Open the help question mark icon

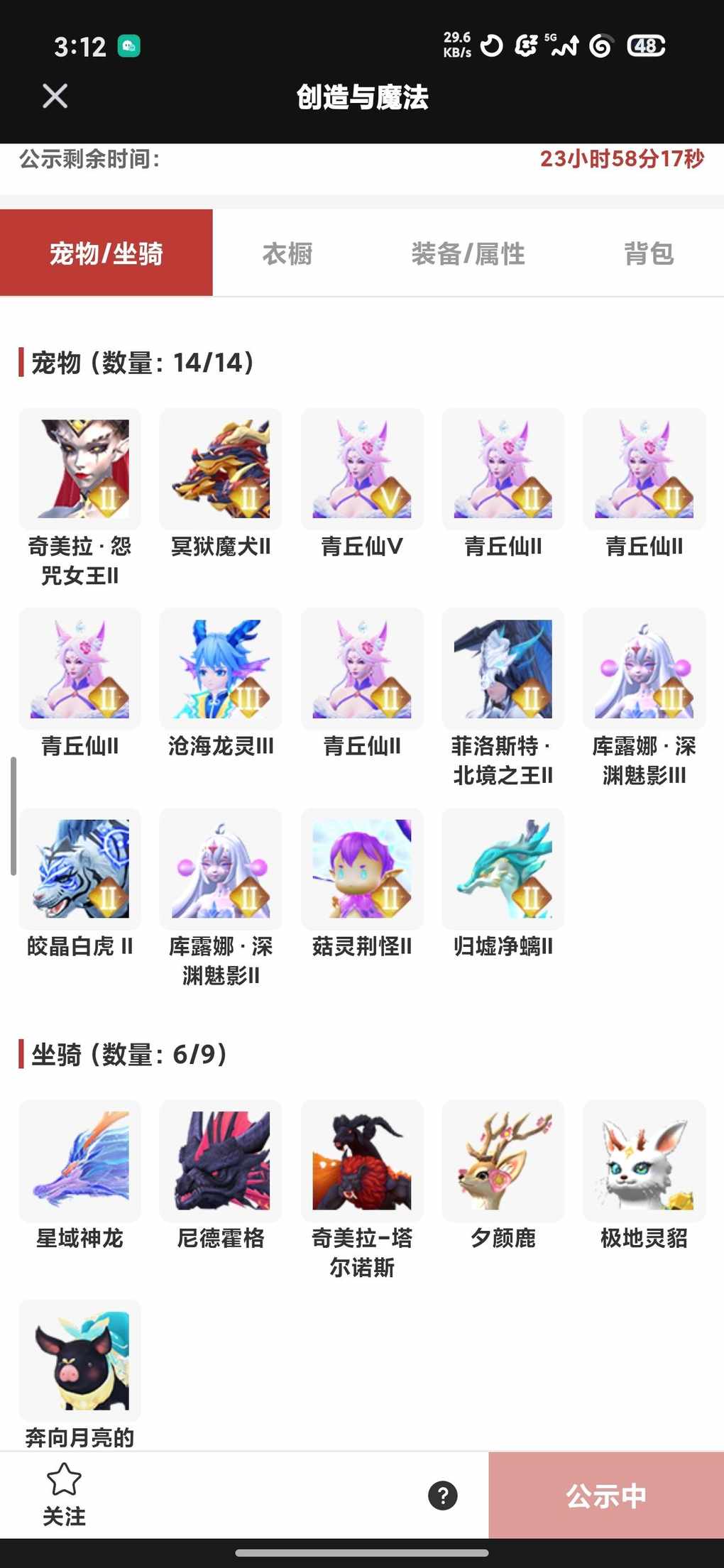tap(442, 1496)
